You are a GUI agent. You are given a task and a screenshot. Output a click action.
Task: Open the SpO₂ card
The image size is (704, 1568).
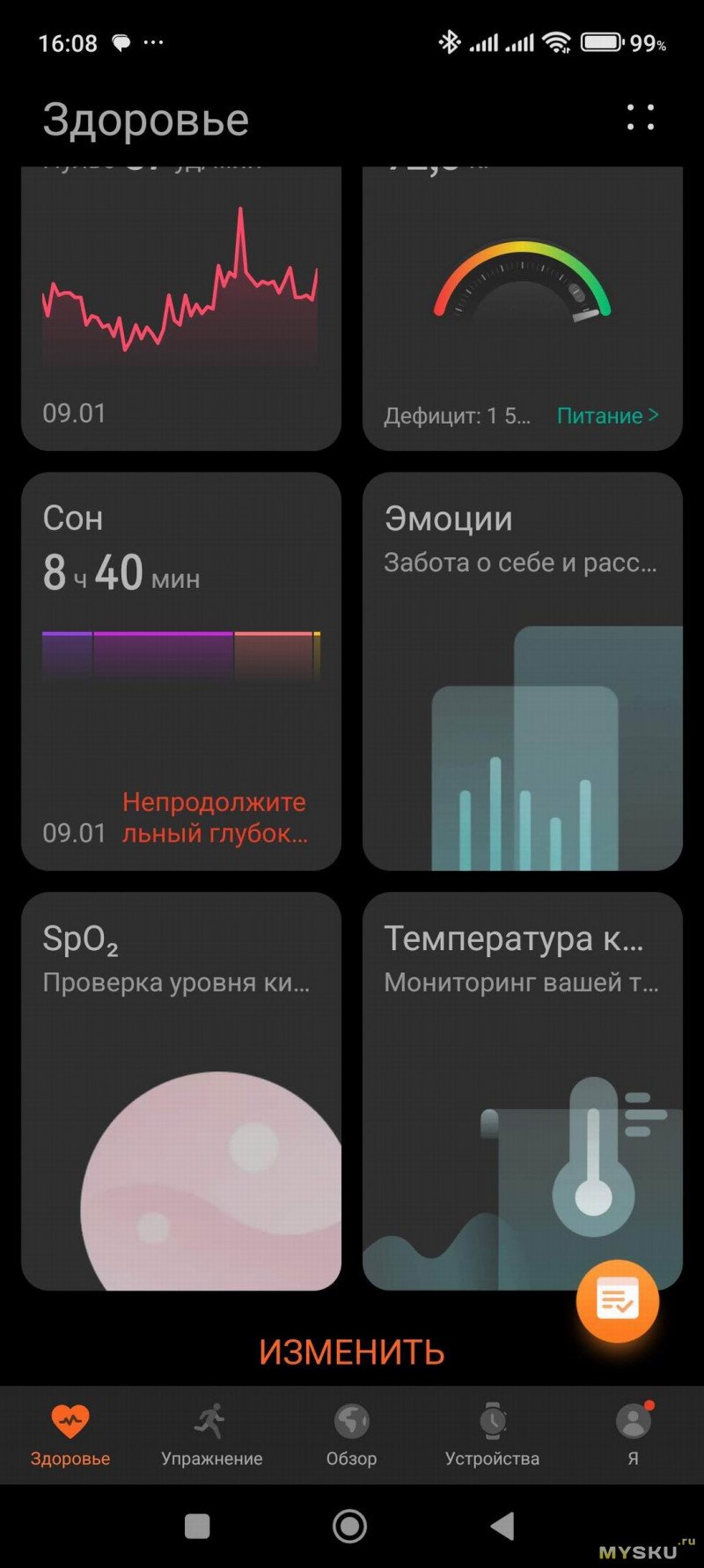tap(180, 1091)
